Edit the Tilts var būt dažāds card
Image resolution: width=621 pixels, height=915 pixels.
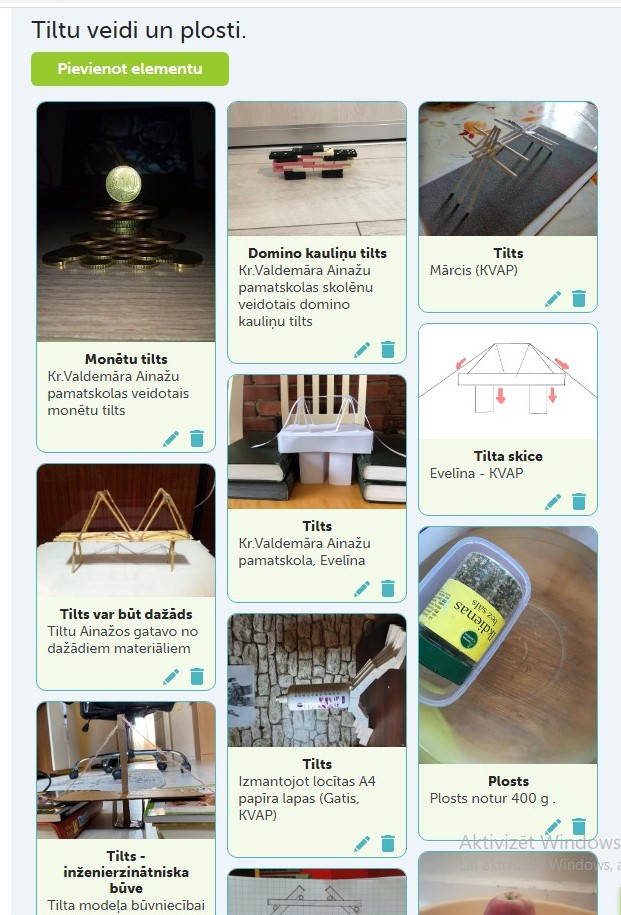click(171, 676)
